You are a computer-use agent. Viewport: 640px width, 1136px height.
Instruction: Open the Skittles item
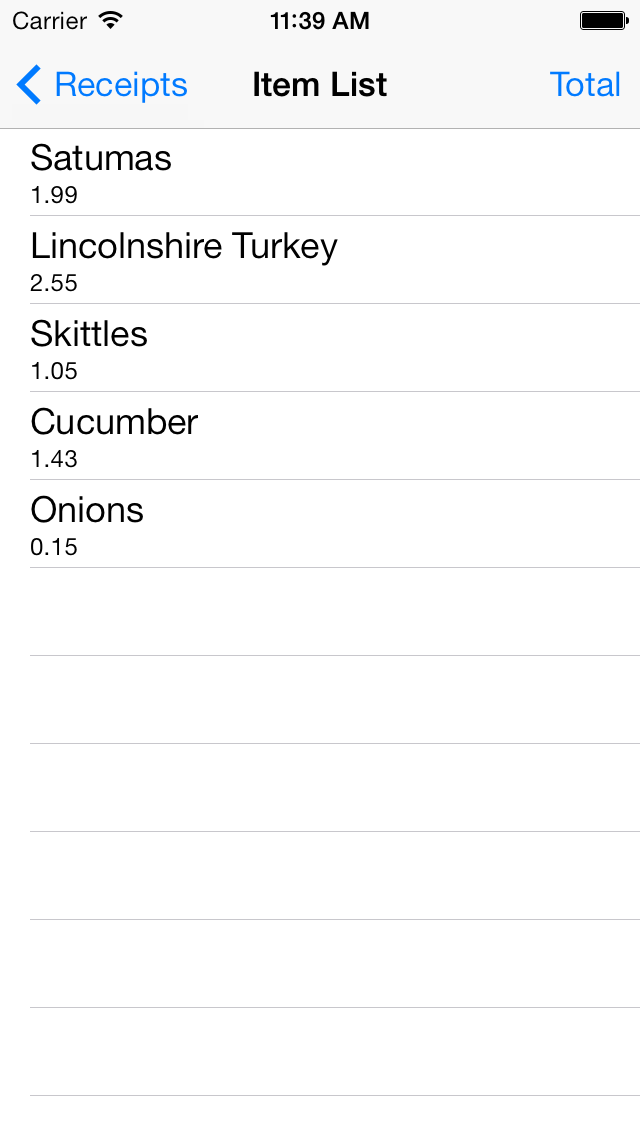(320, 348)
